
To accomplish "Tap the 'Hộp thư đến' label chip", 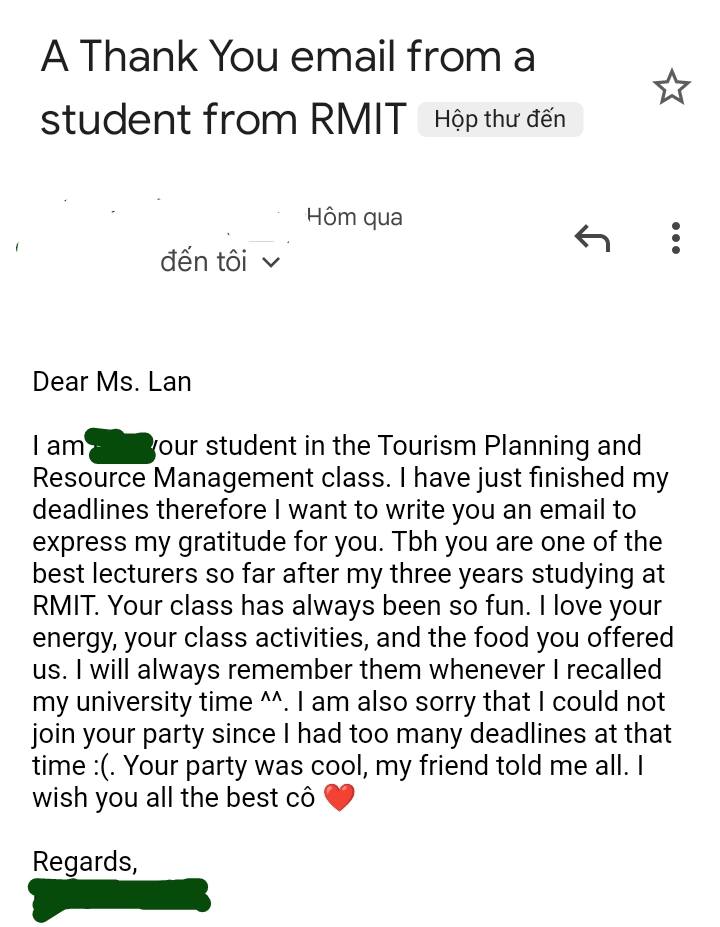I will pyautogui.click(x=500, y=120).
